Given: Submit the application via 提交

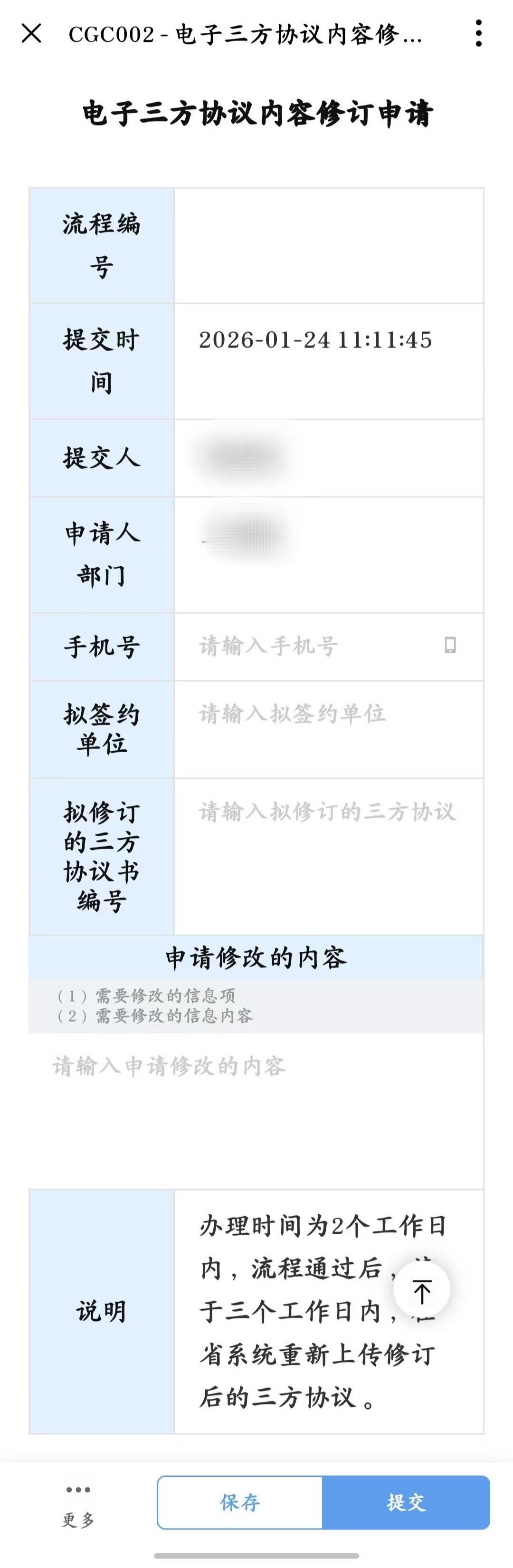Looking at the screenshot, I should 406,1502.
